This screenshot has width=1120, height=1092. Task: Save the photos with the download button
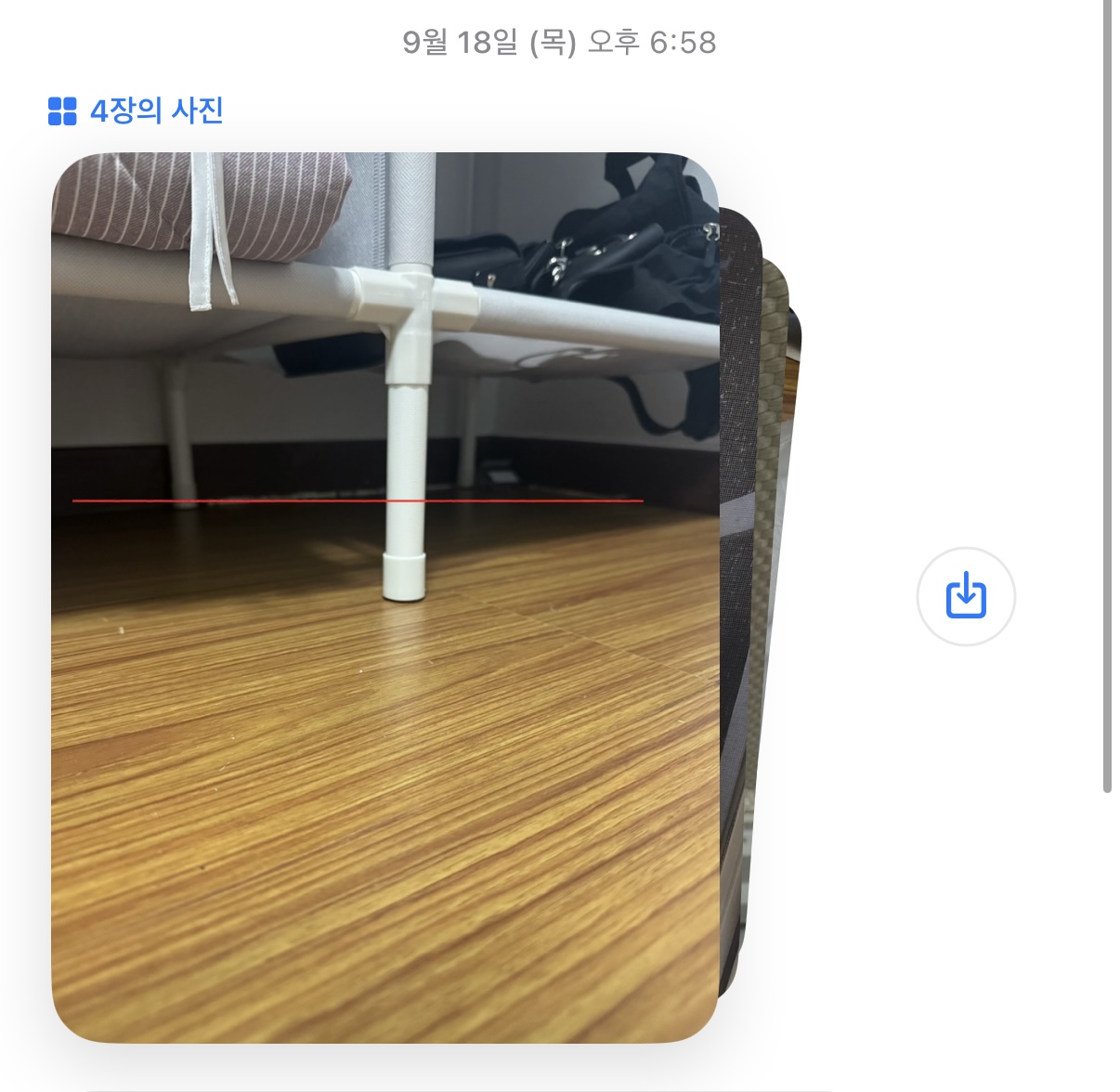(x=966, y=596)
